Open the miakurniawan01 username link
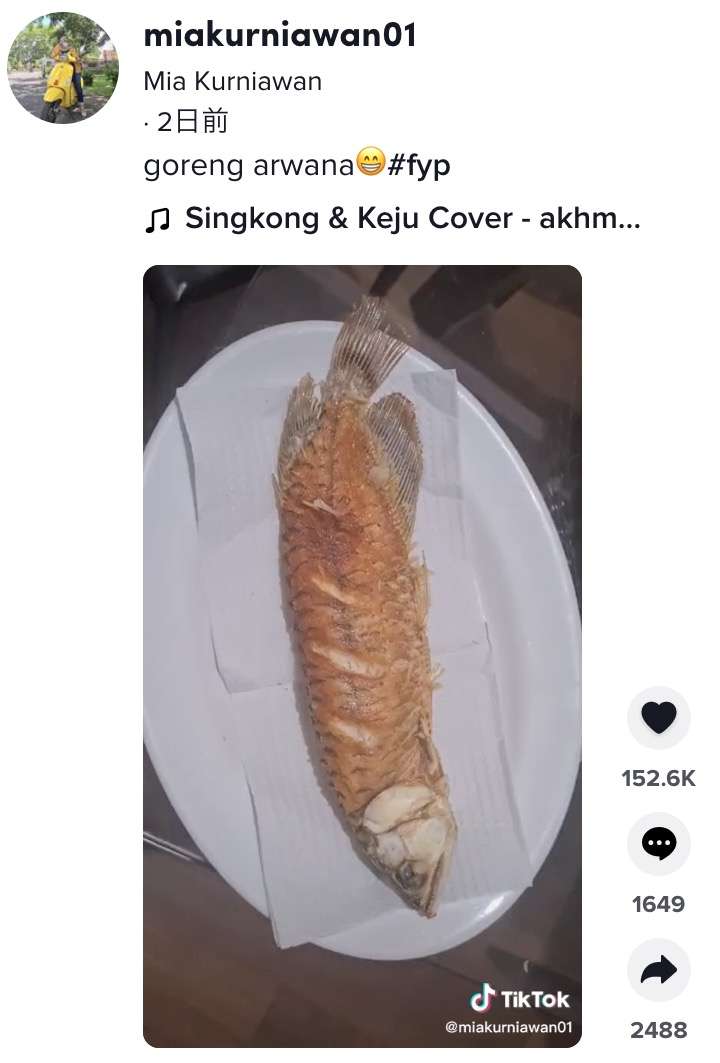Image resolution: width=720 pixels, height=1063 pixels. [x=279, y=36]
